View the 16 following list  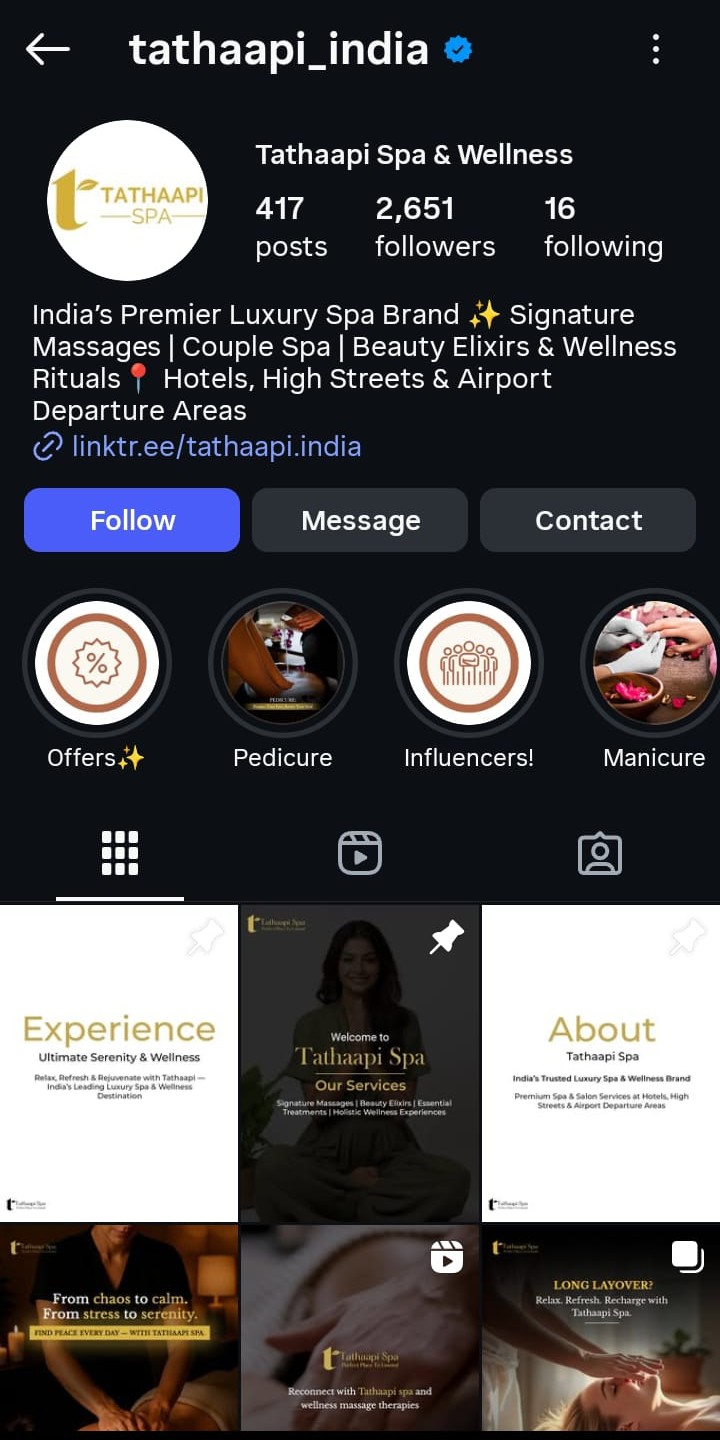pyautogui.click(x=602, y=226)
